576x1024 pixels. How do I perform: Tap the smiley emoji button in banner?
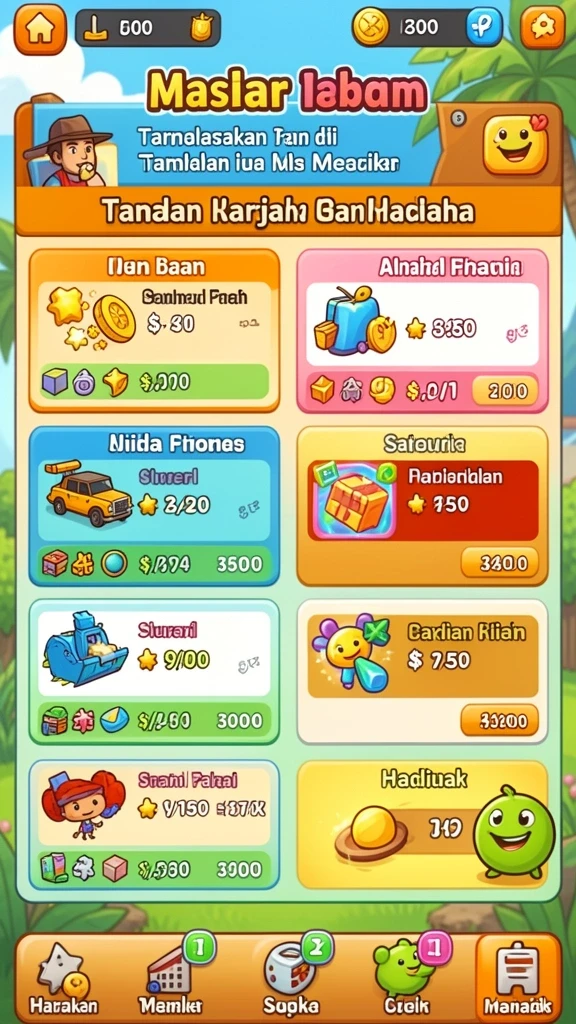pos(515,144)
